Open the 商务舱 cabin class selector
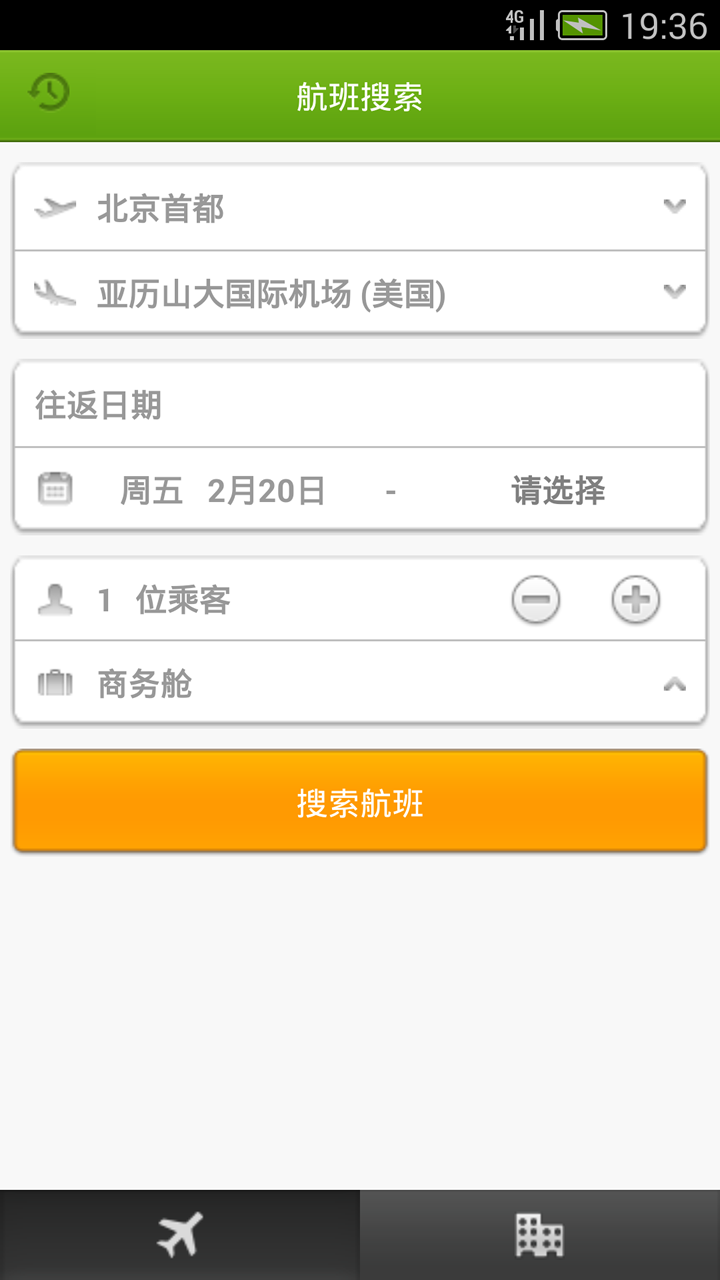Viewport: 720px width, 1280px height. pyautogui.click(x=360, y=684)
